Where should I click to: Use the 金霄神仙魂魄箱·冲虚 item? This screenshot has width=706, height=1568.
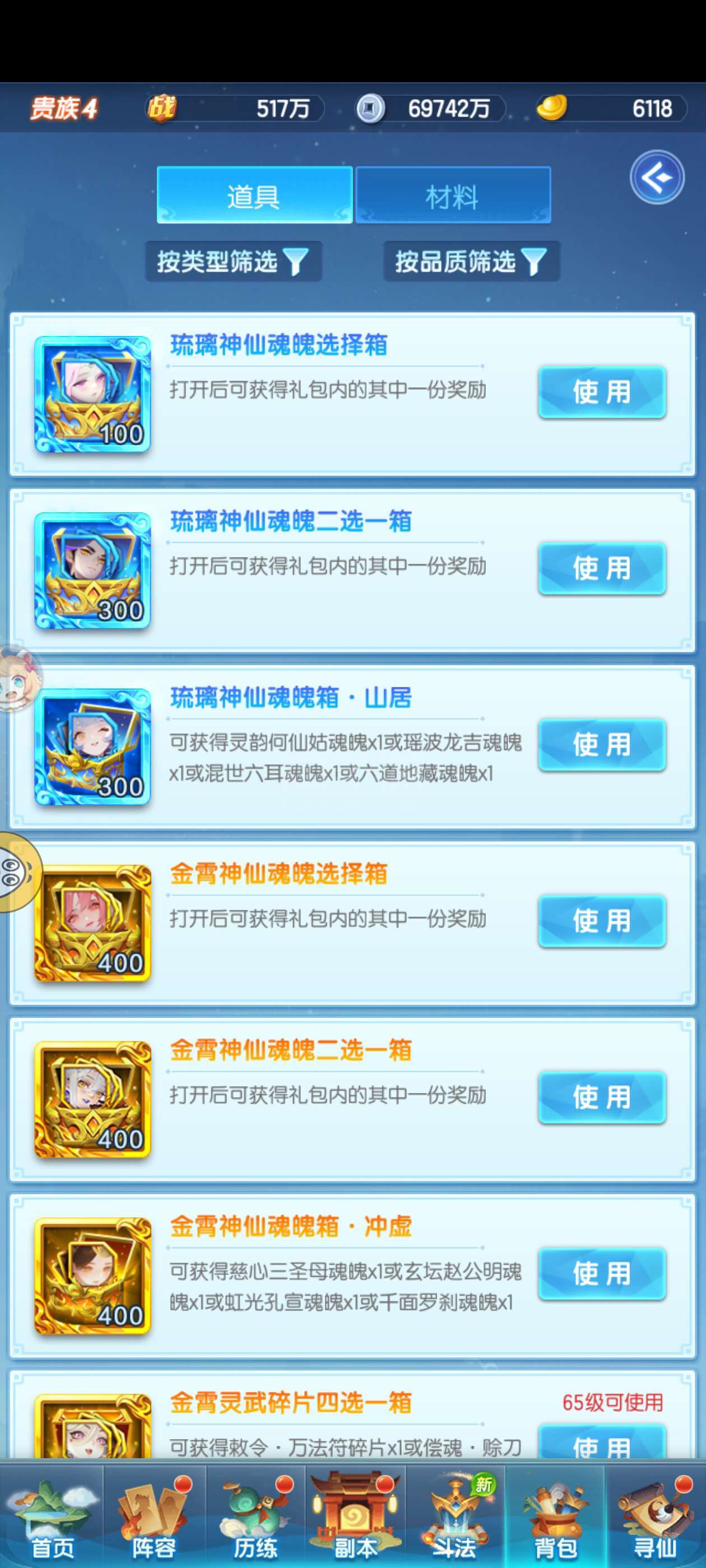[602, 1273]
